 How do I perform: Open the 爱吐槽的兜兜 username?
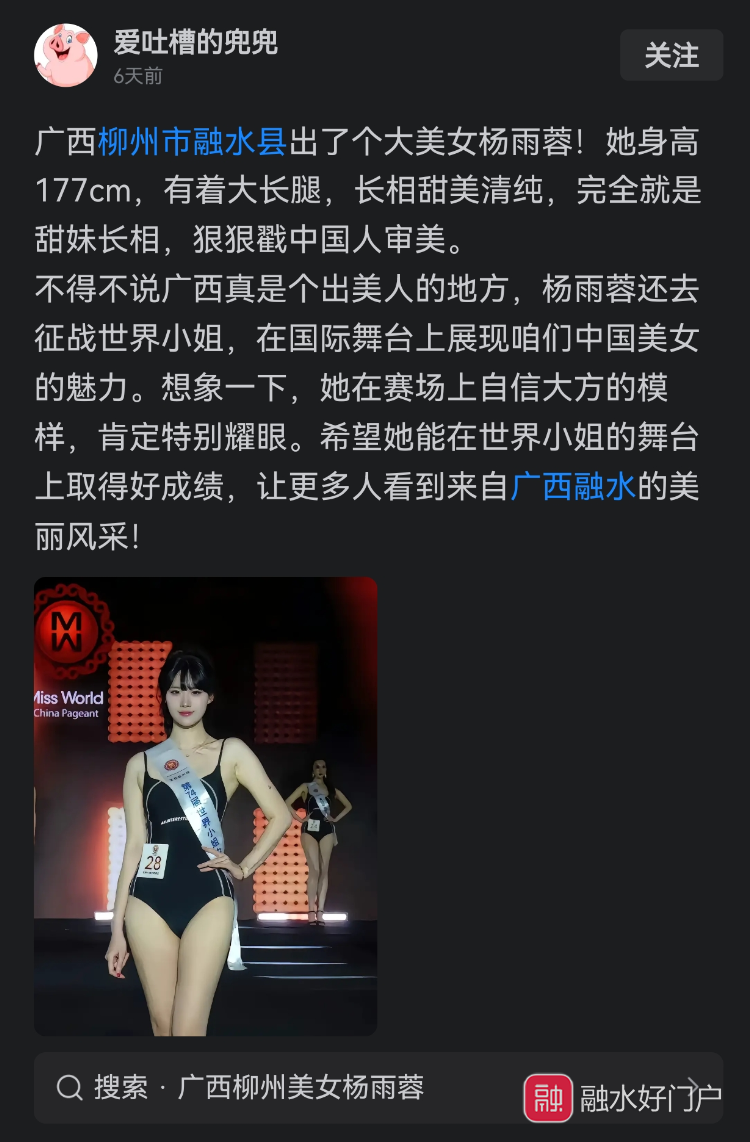coord(196,43)
